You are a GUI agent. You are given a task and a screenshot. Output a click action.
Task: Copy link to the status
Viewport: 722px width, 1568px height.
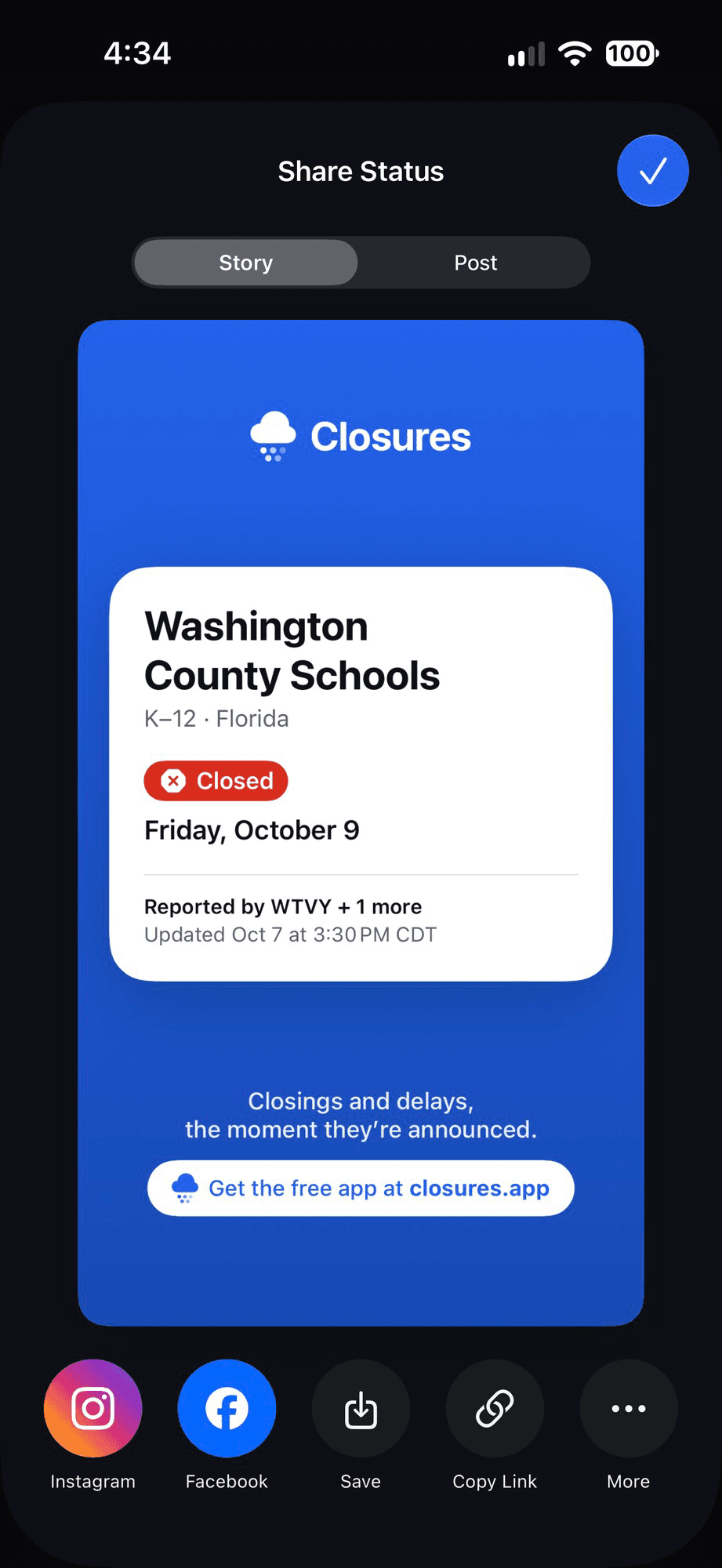tap(495, 1408)
